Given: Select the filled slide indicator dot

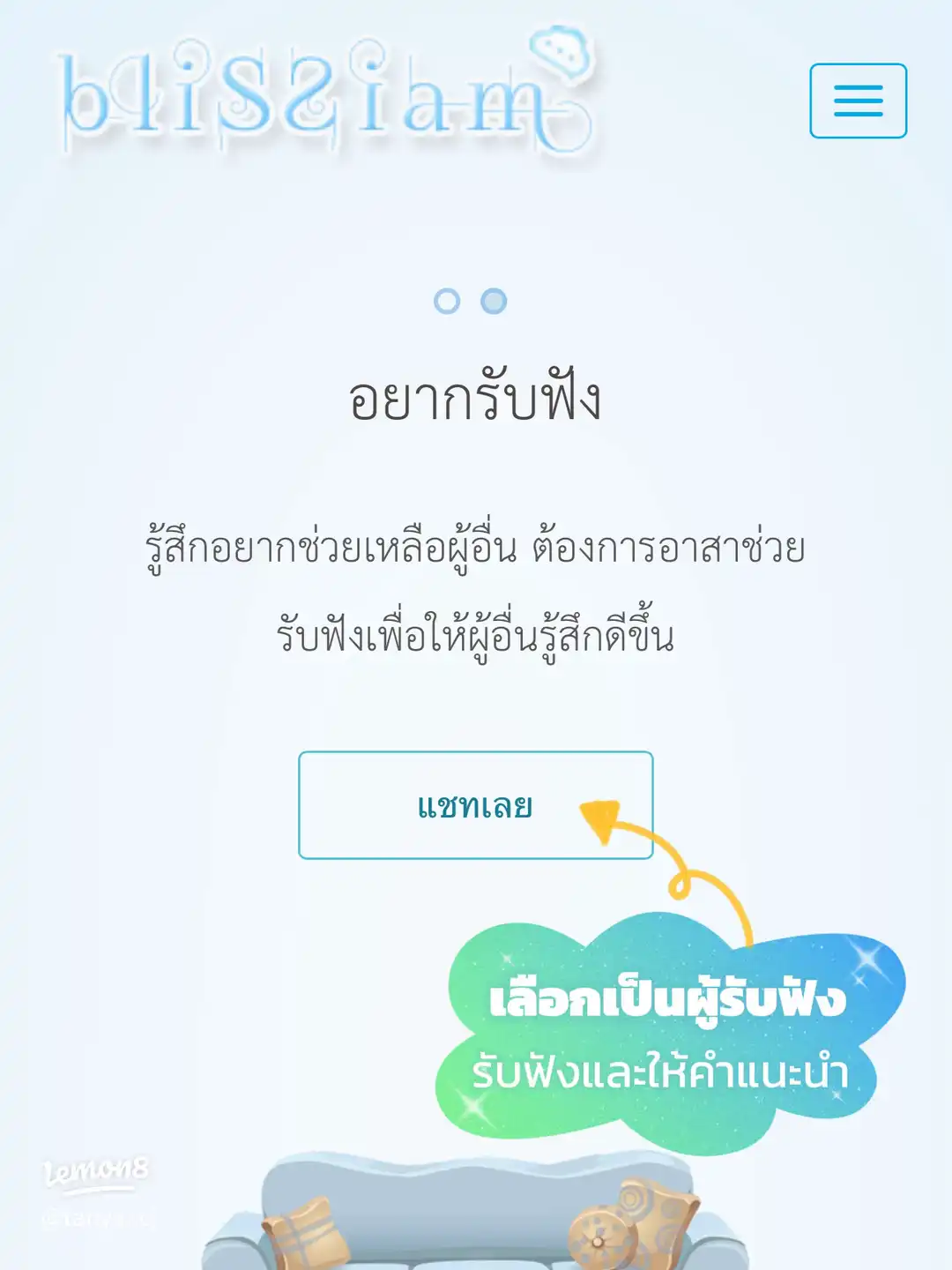Looking at the screenshot, I should tap(494, 302).
